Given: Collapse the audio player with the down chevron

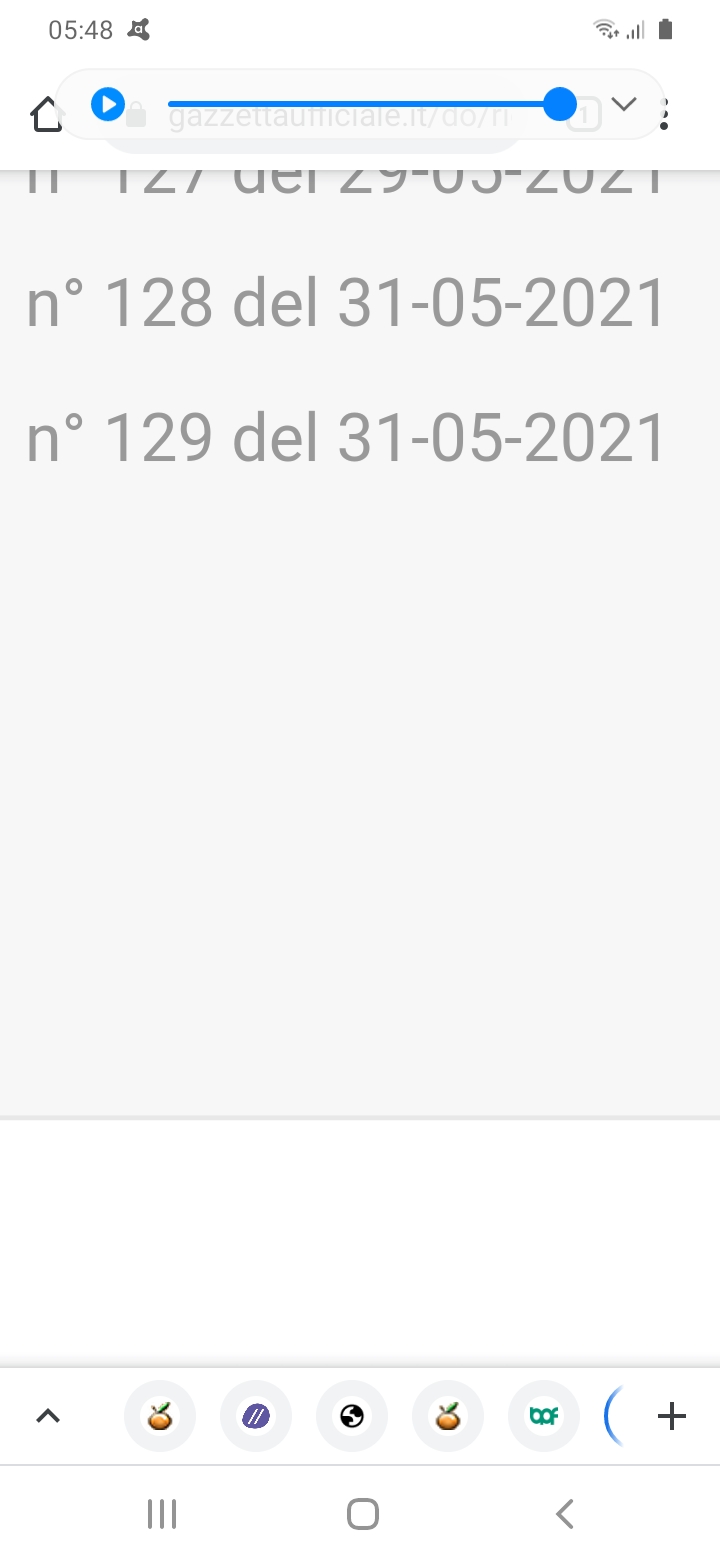Looking at the screenshot, I should pos(624,104).
